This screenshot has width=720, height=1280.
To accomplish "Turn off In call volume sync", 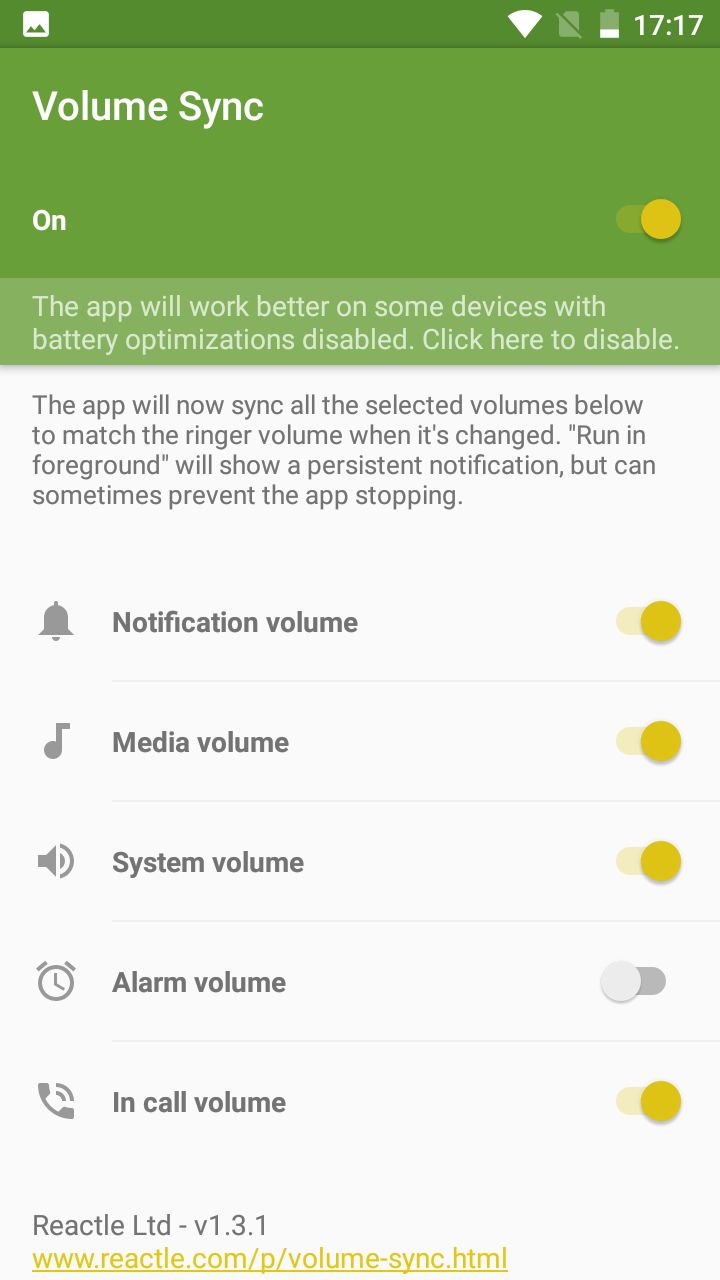I will (648, 1101).
